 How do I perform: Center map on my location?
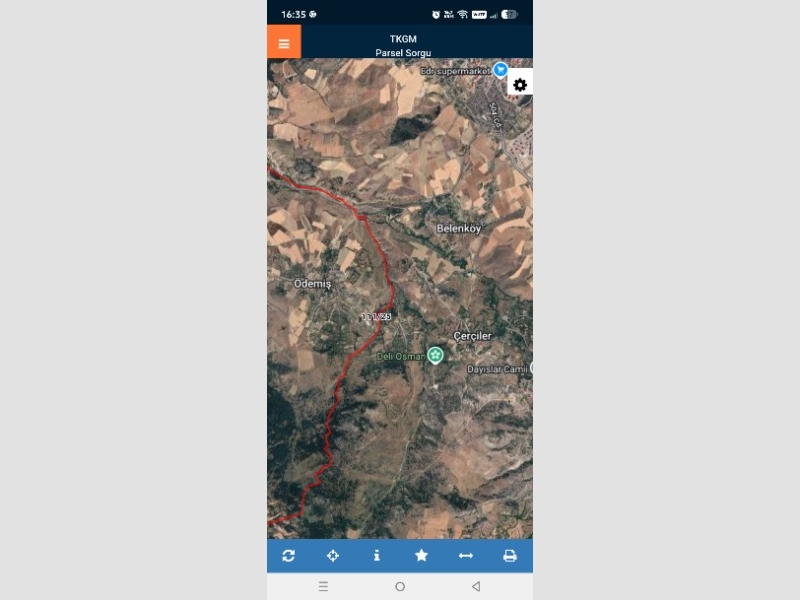333,555
